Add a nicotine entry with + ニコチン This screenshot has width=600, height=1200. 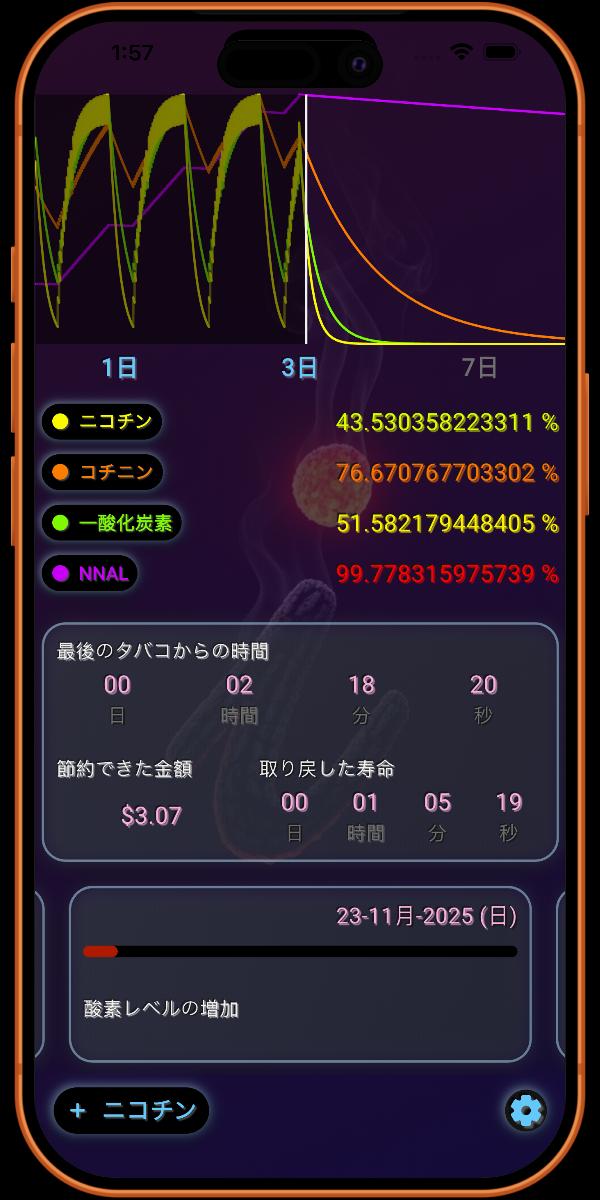[132, 1111]
